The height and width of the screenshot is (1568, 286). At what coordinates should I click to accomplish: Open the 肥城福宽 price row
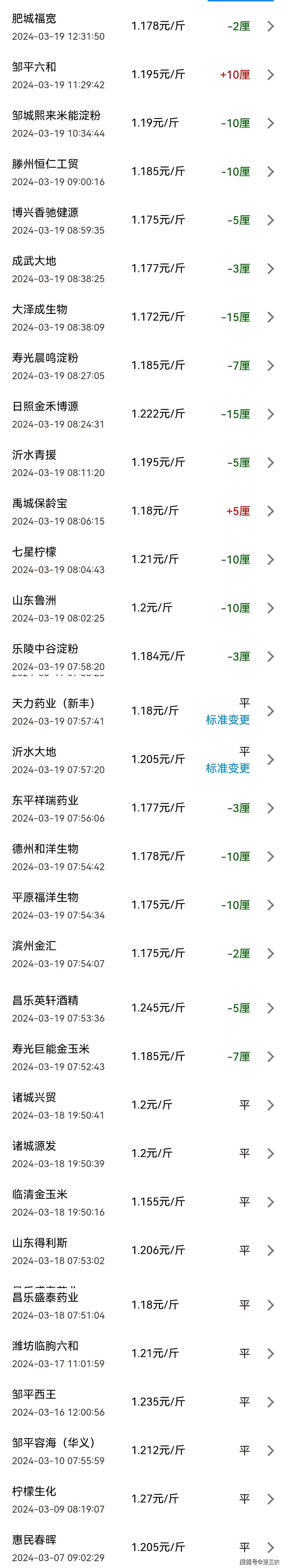pyautogui.click(x=143, y=27)
